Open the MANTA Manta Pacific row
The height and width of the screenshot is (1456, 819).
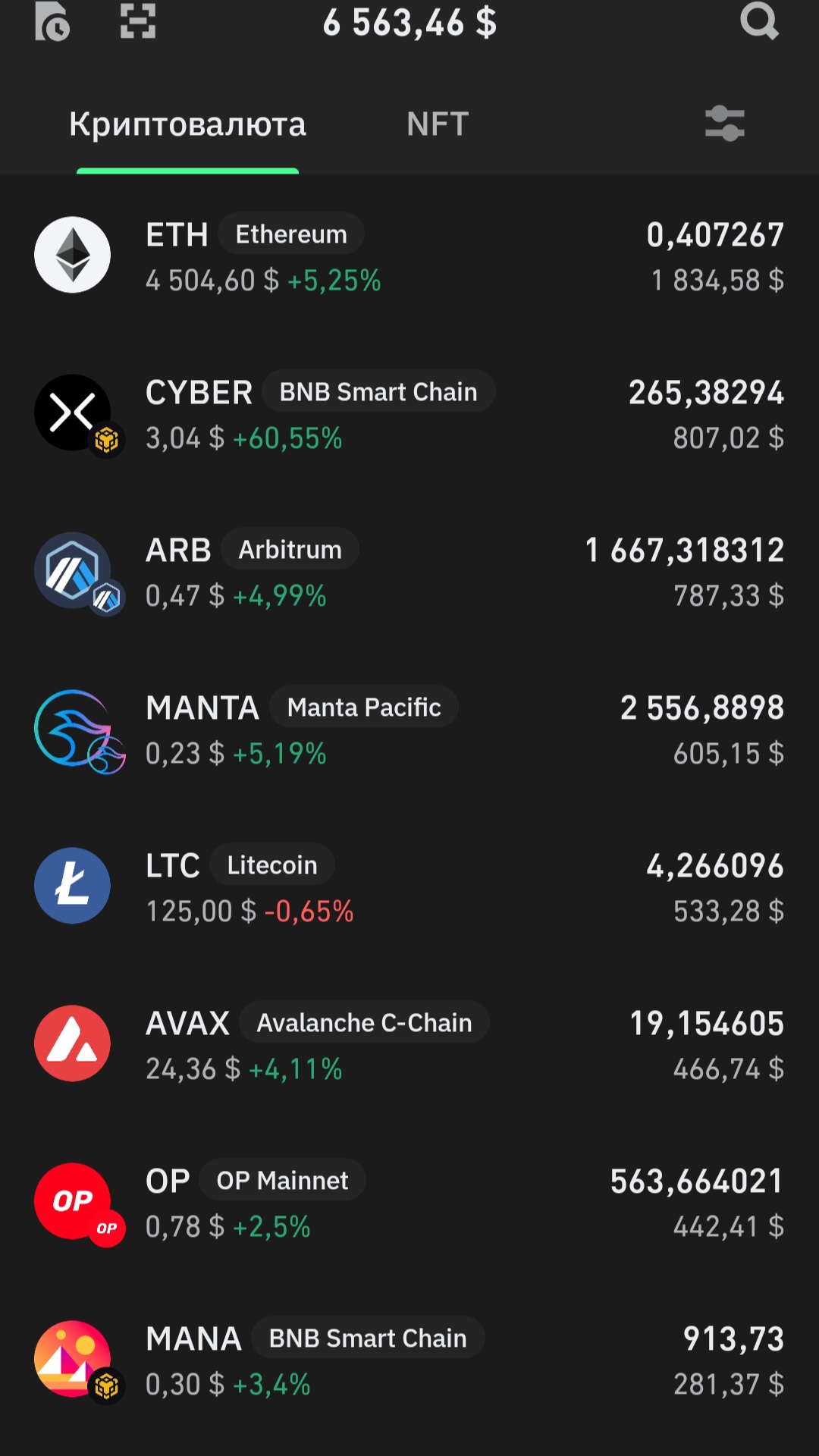click(x=409, y=730)
